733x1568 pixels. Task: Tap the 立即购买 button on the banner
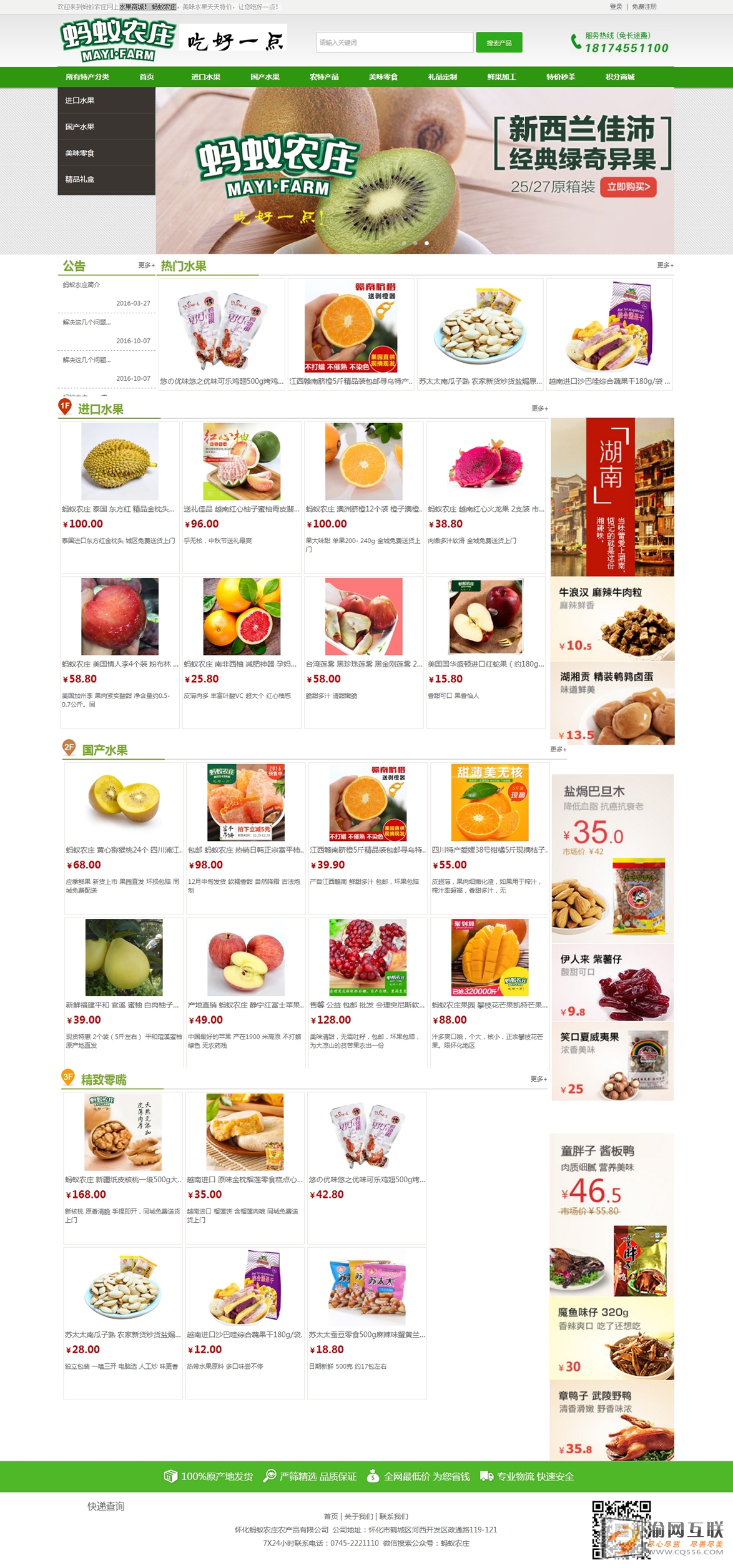point(627,187)
